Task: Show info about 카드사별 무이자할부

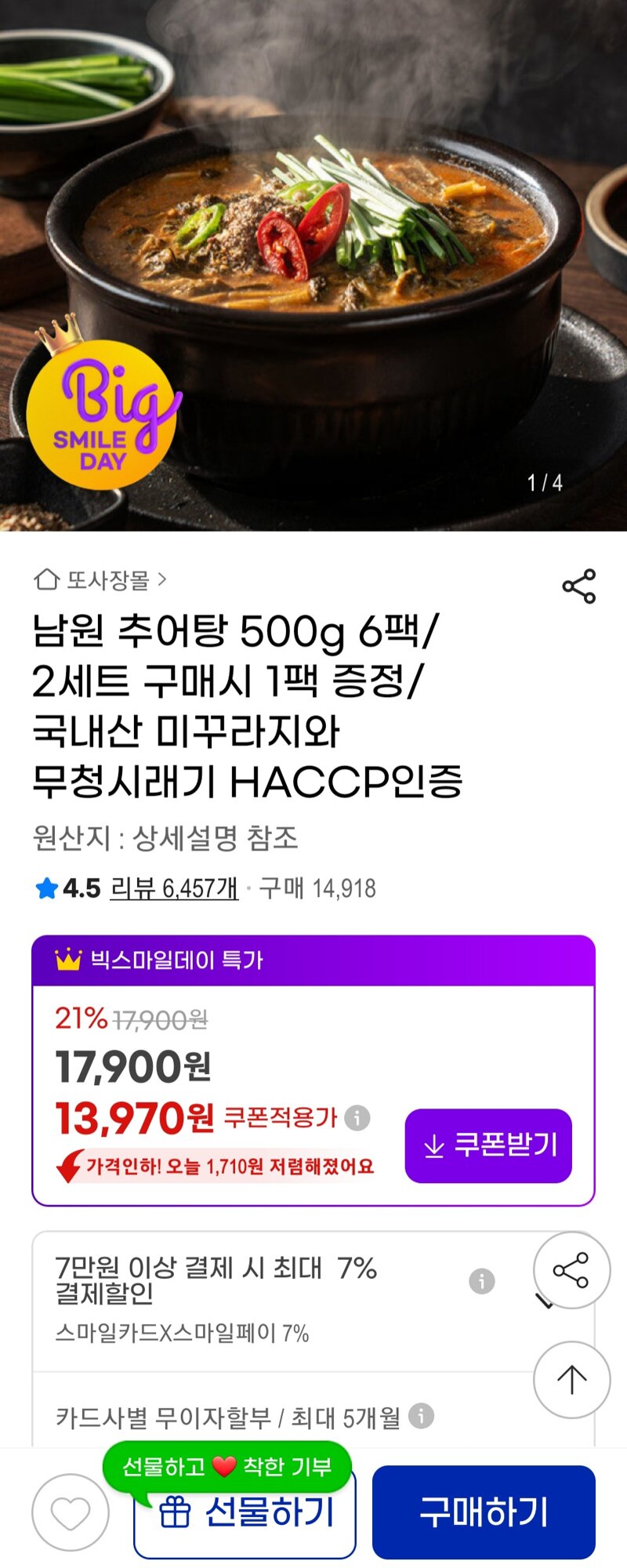Action: pos(421,1415)
